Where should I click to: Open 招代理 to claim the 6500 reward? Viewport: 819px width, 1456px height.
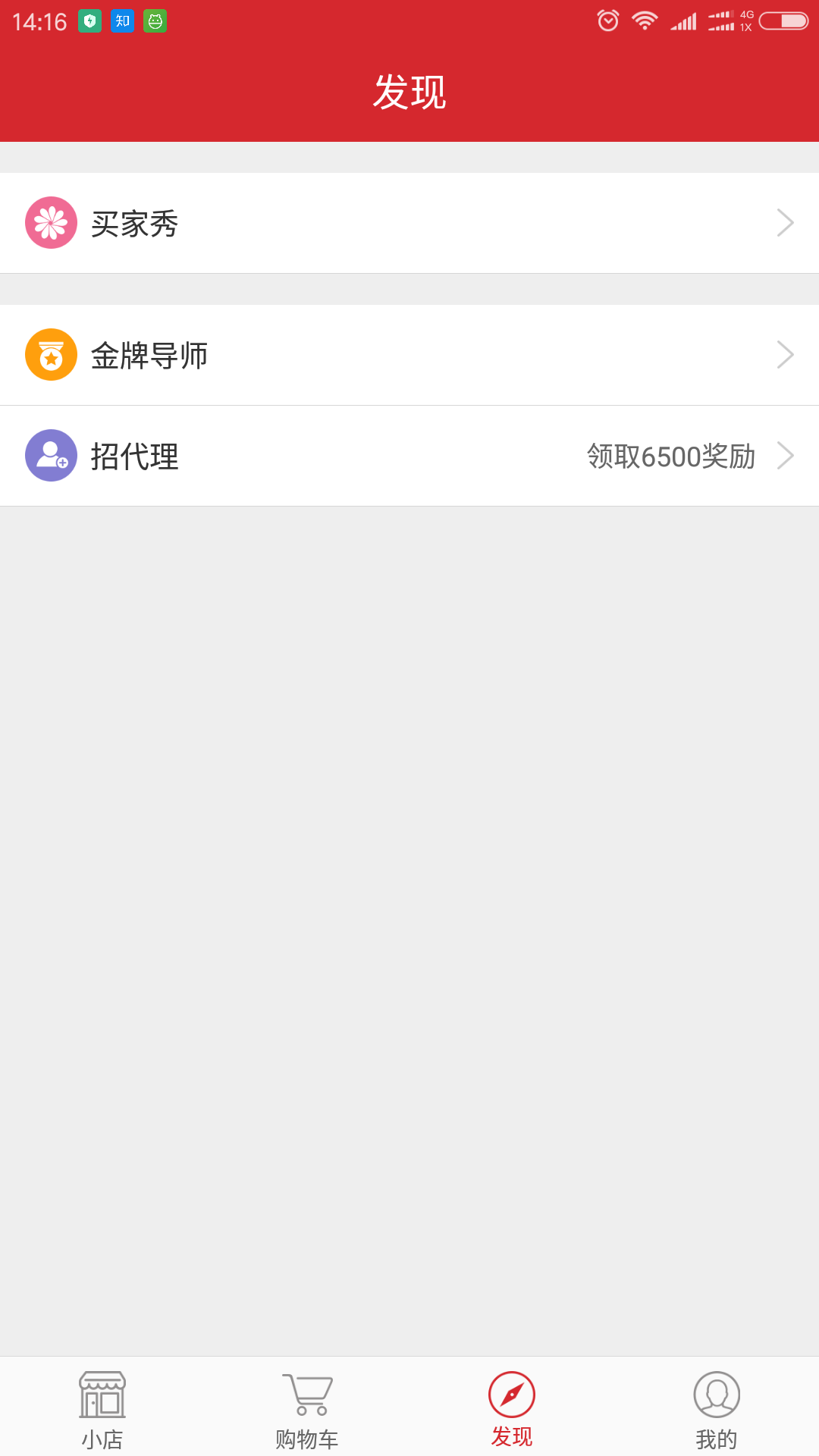[409, 456]
